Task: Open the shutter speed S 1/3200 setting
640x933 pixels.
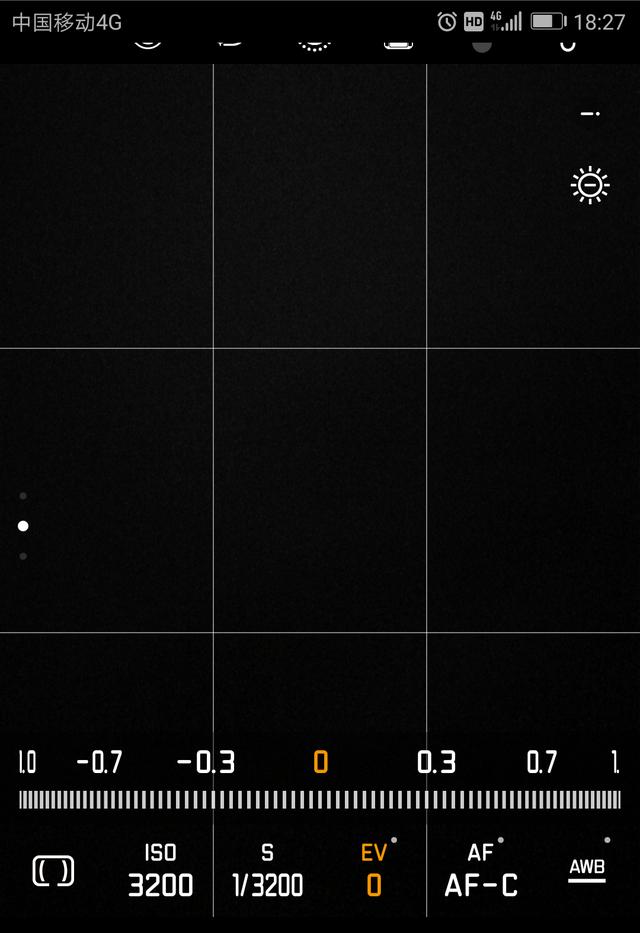Action: [x=267, y=870]
